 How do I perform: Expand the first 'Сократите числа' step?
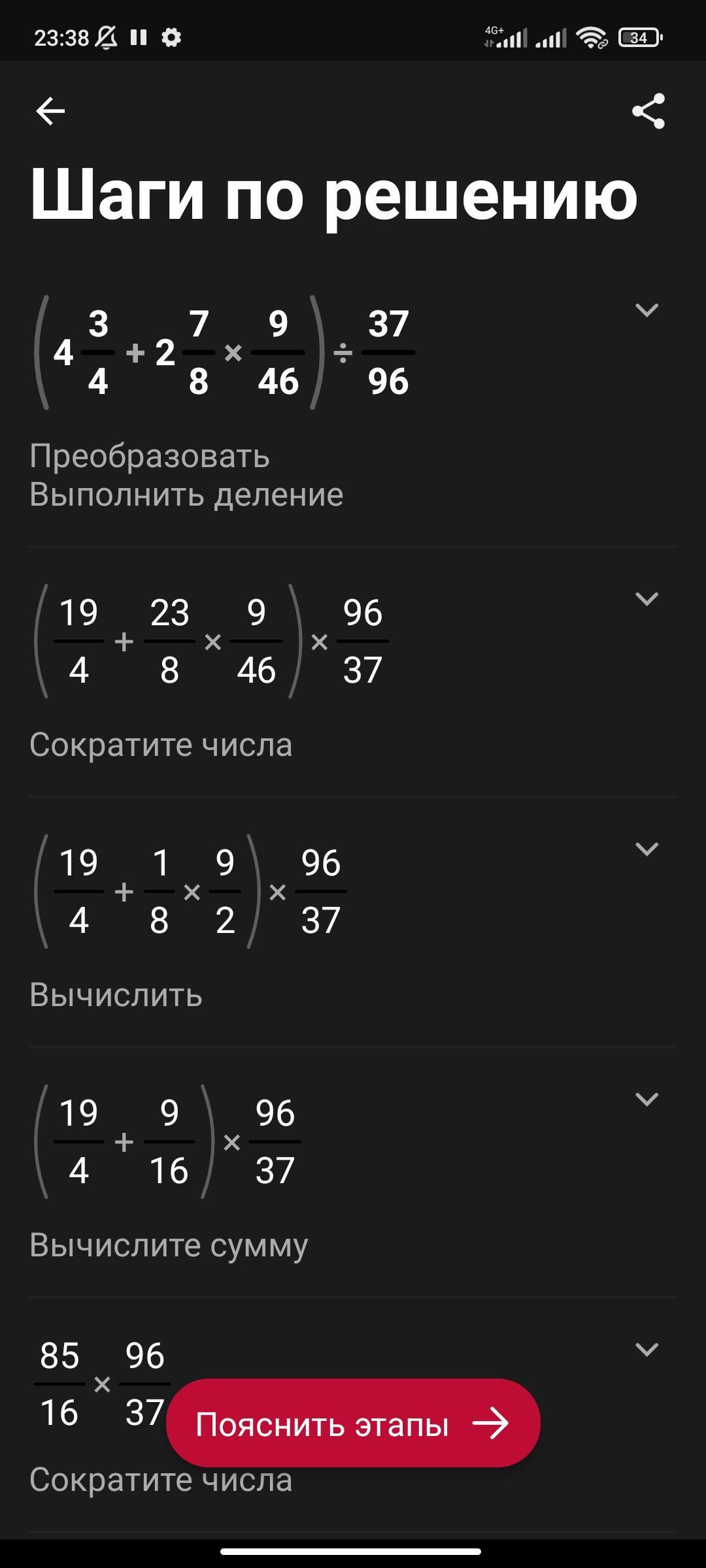(x=647, y=598)
